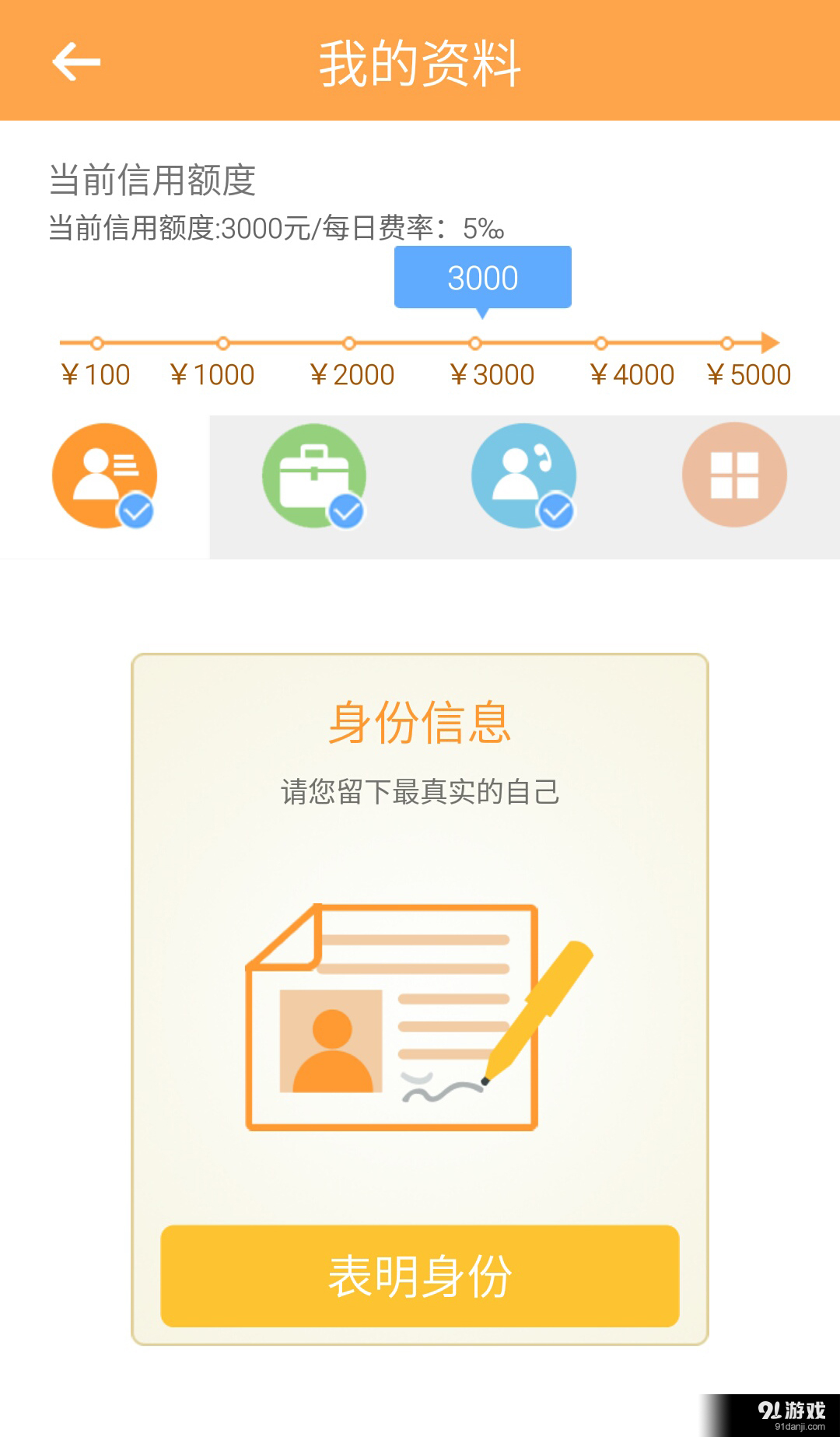
Task: Switch to the blue contacts tab
Action: point(524,475)
